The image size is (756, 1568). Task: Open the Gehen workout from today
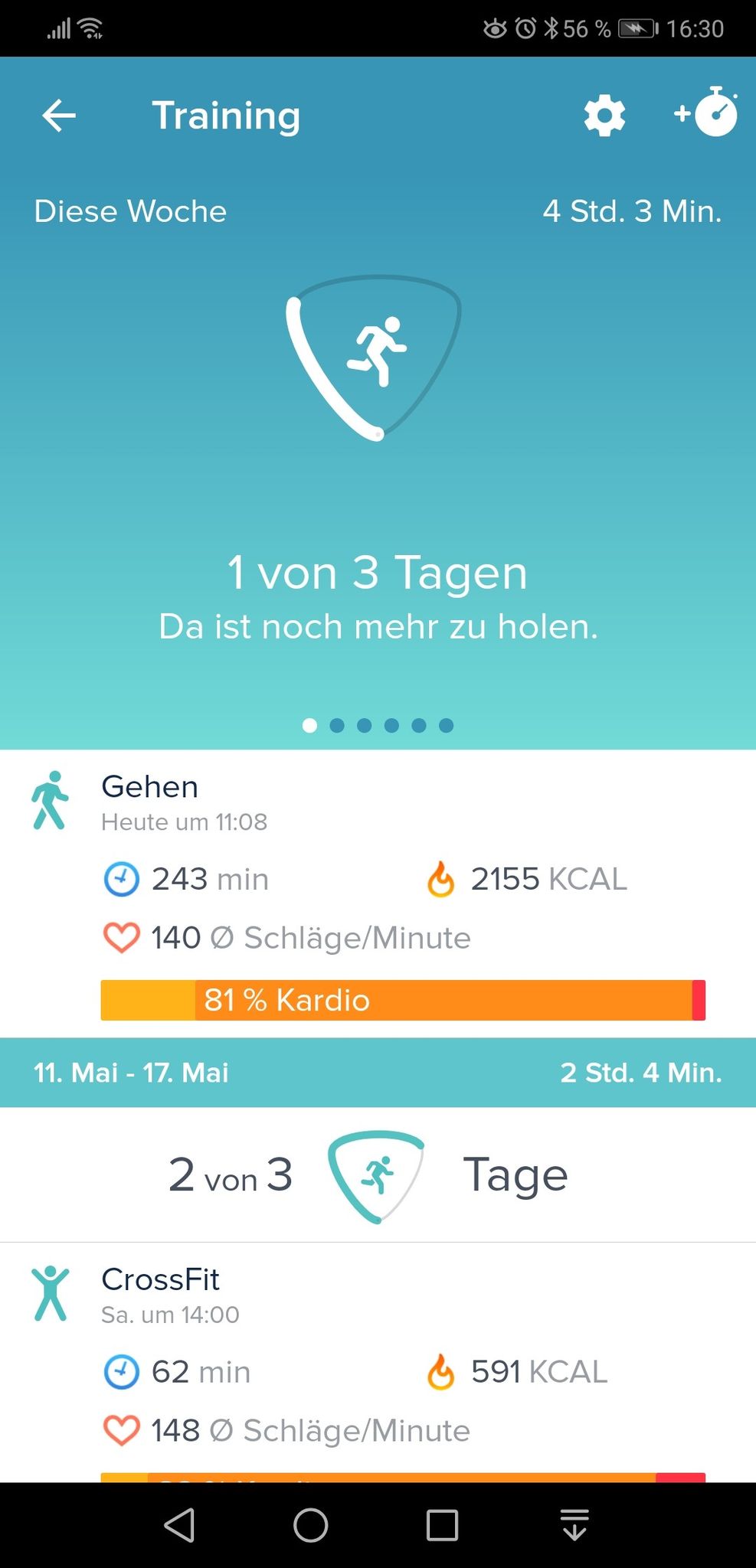point(378,893)
